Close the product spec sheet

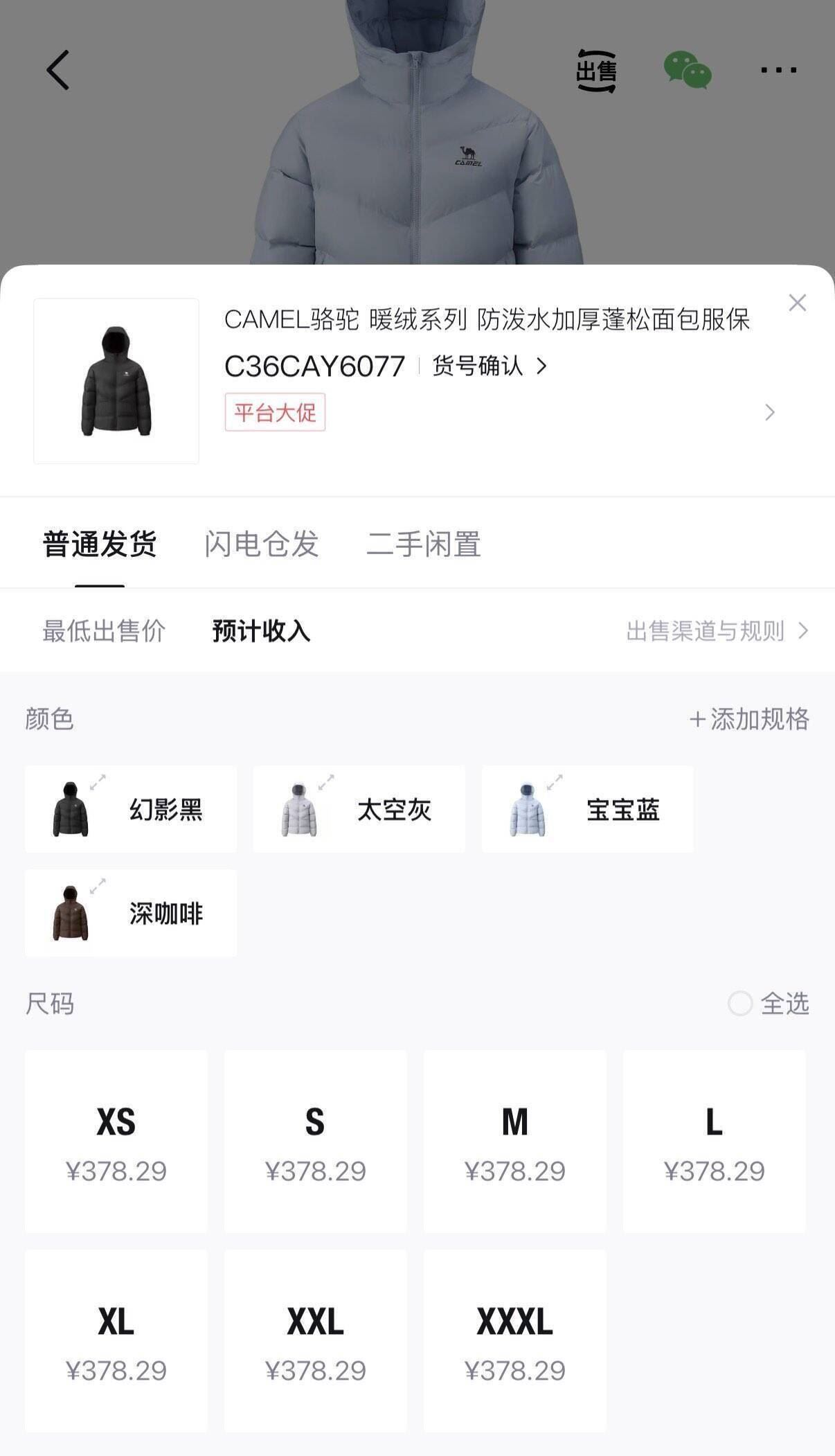[798, 303]
